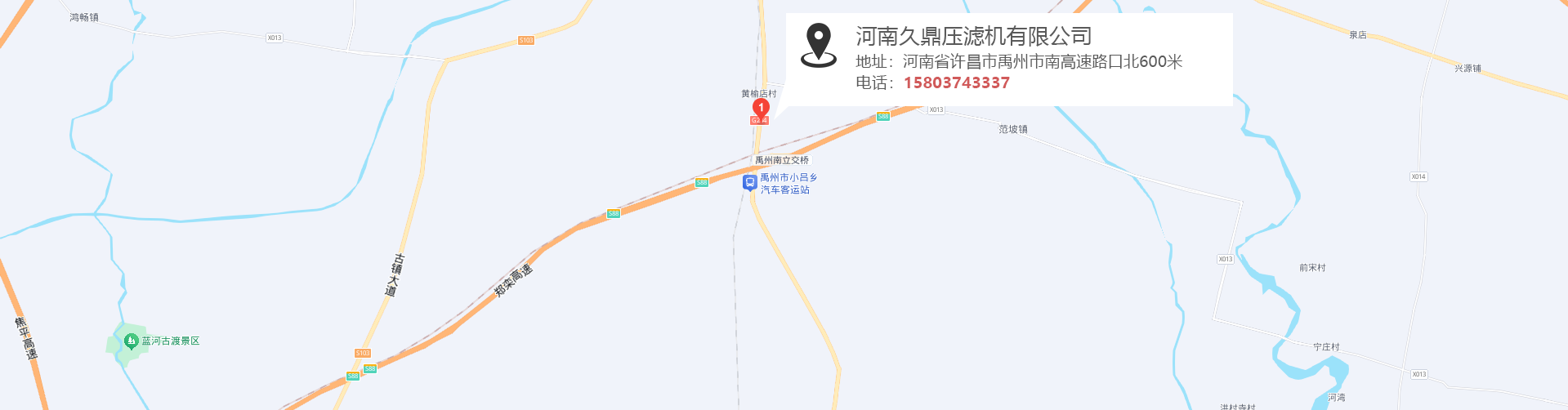The image size is (1568, 410).
Task: Call the phone number 15803743337
Action: [x=956, y=82]
